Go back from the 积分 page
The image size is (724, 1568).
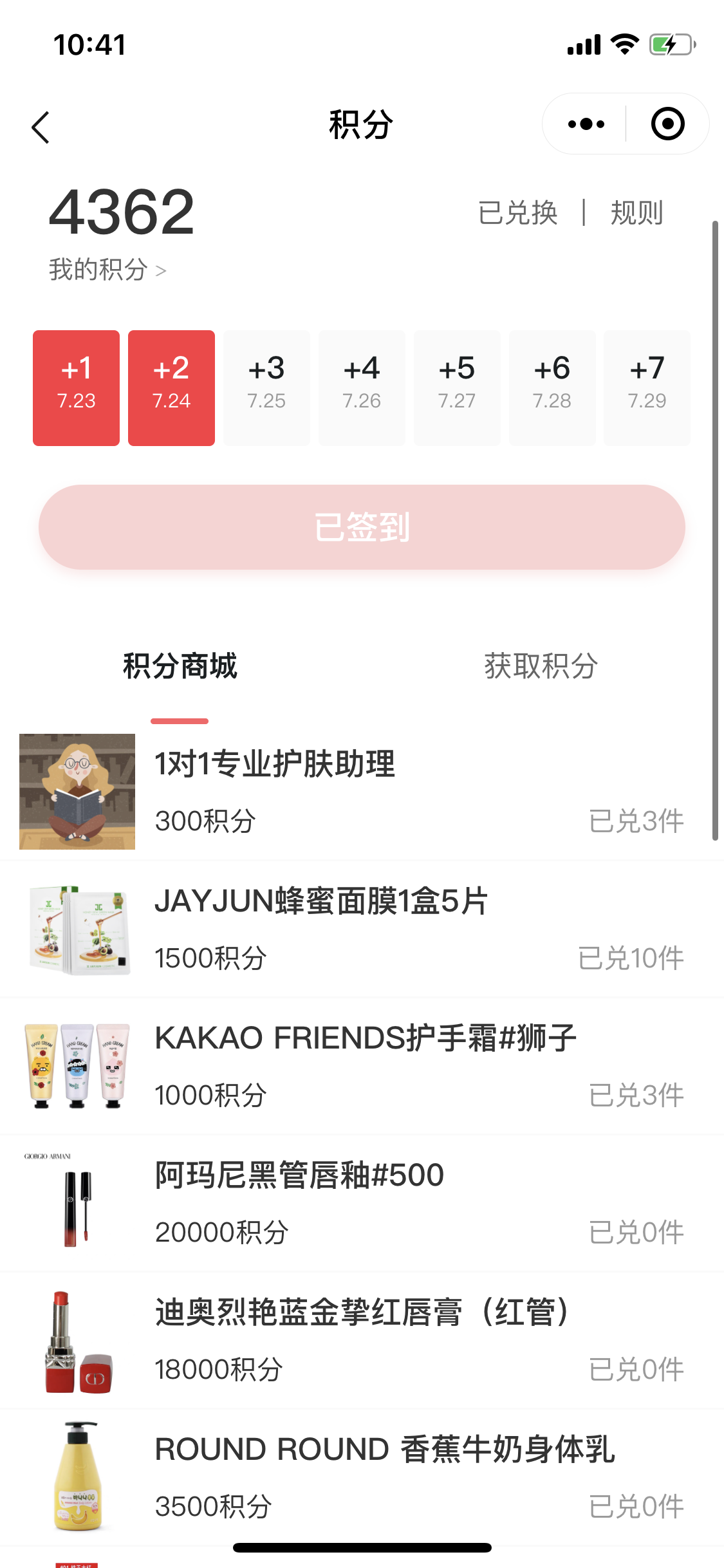coord(41,127)
